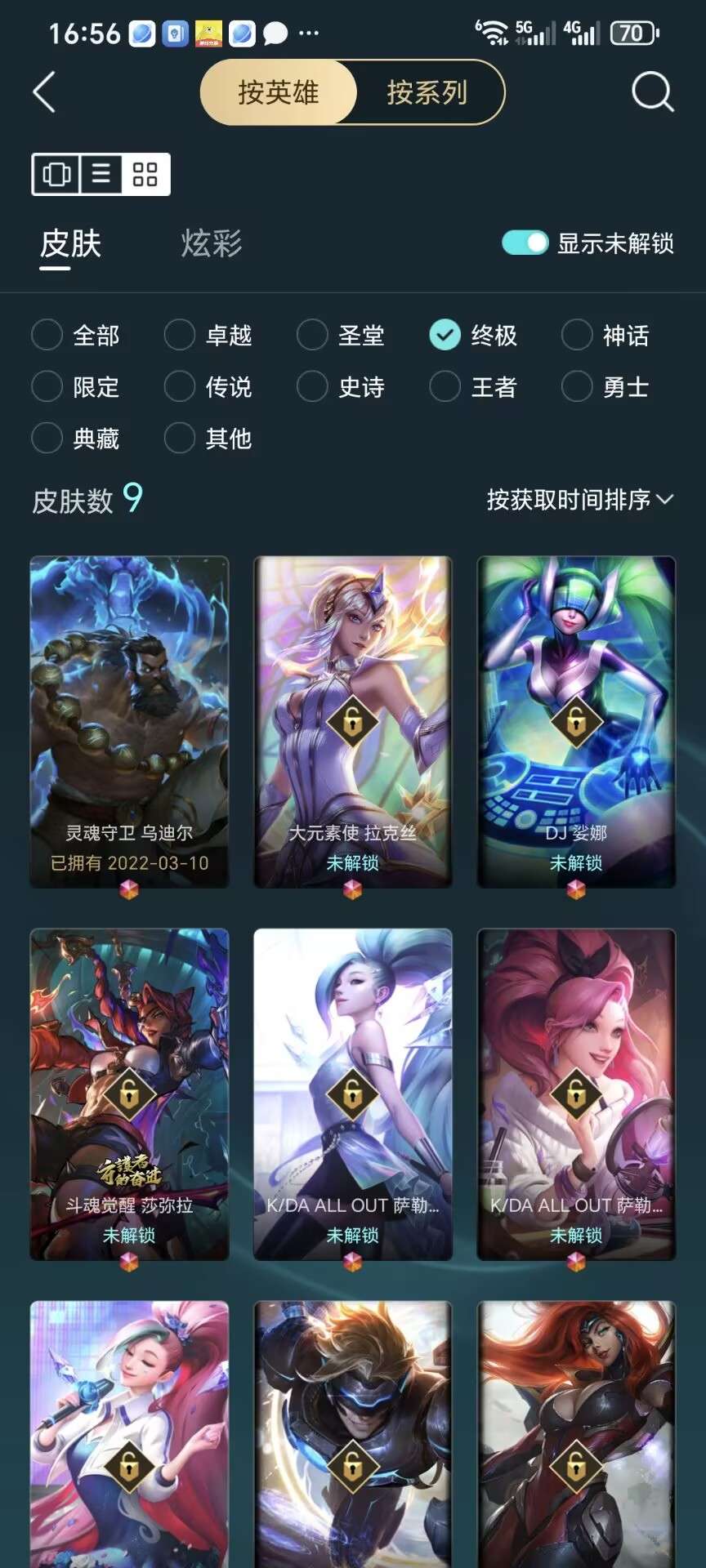This screenshot has width=706, height=1568.
Task: Open the 斗魂觉醒 莎弥拉 skin card
Action: (x=129, y=1094)
